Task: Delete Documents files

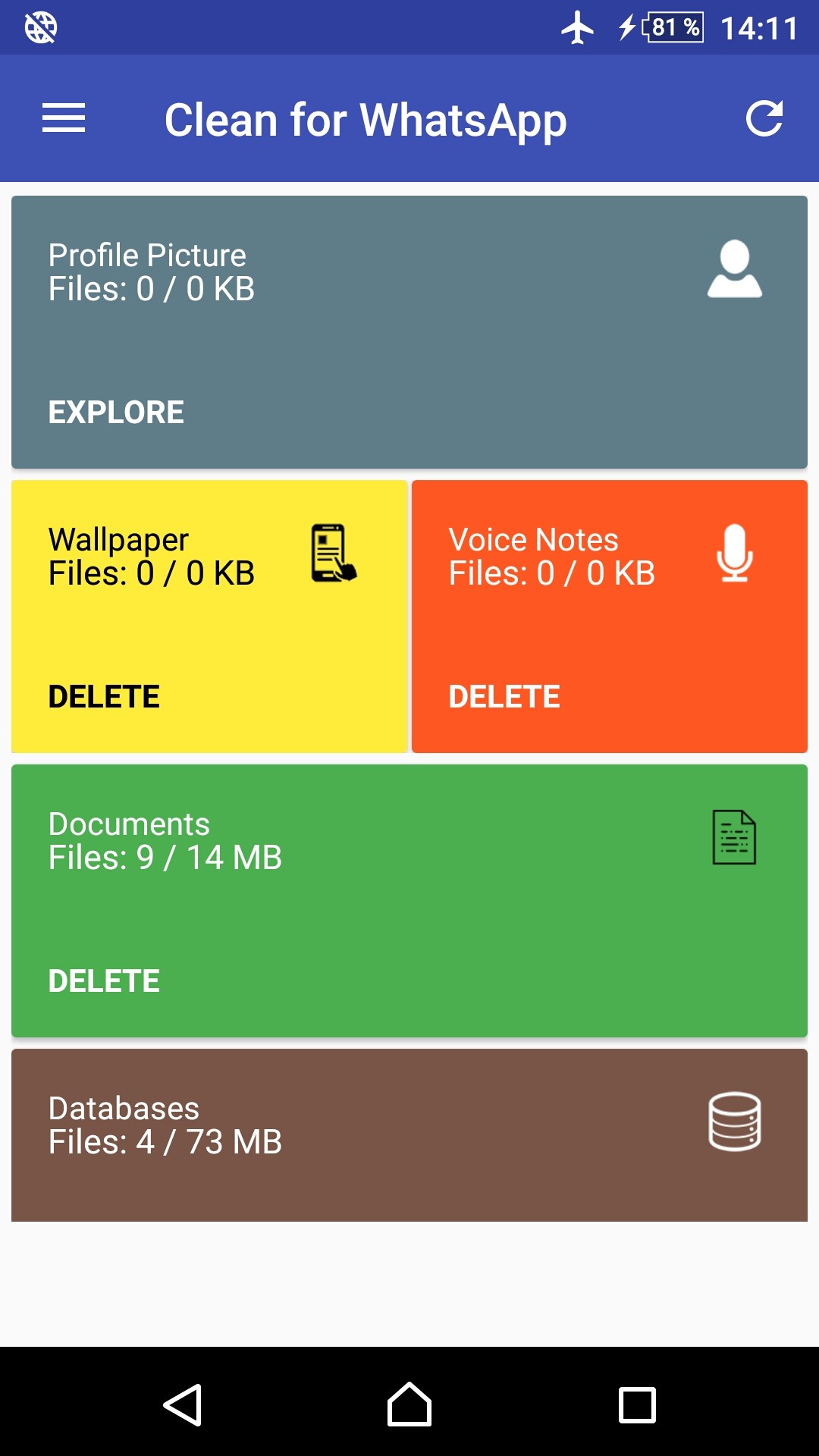Action: (104, 981)
